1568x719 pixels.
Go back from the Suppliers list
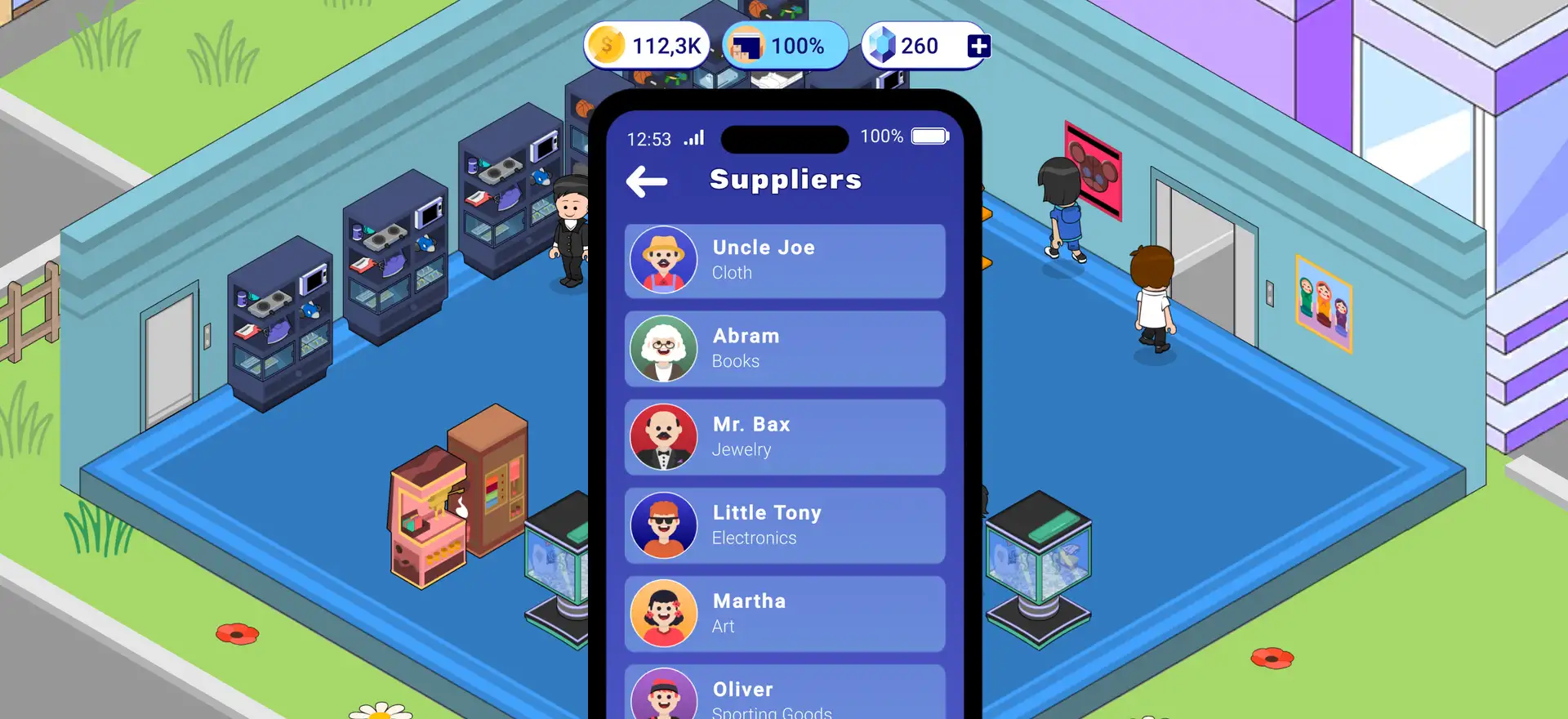[647, 181]
